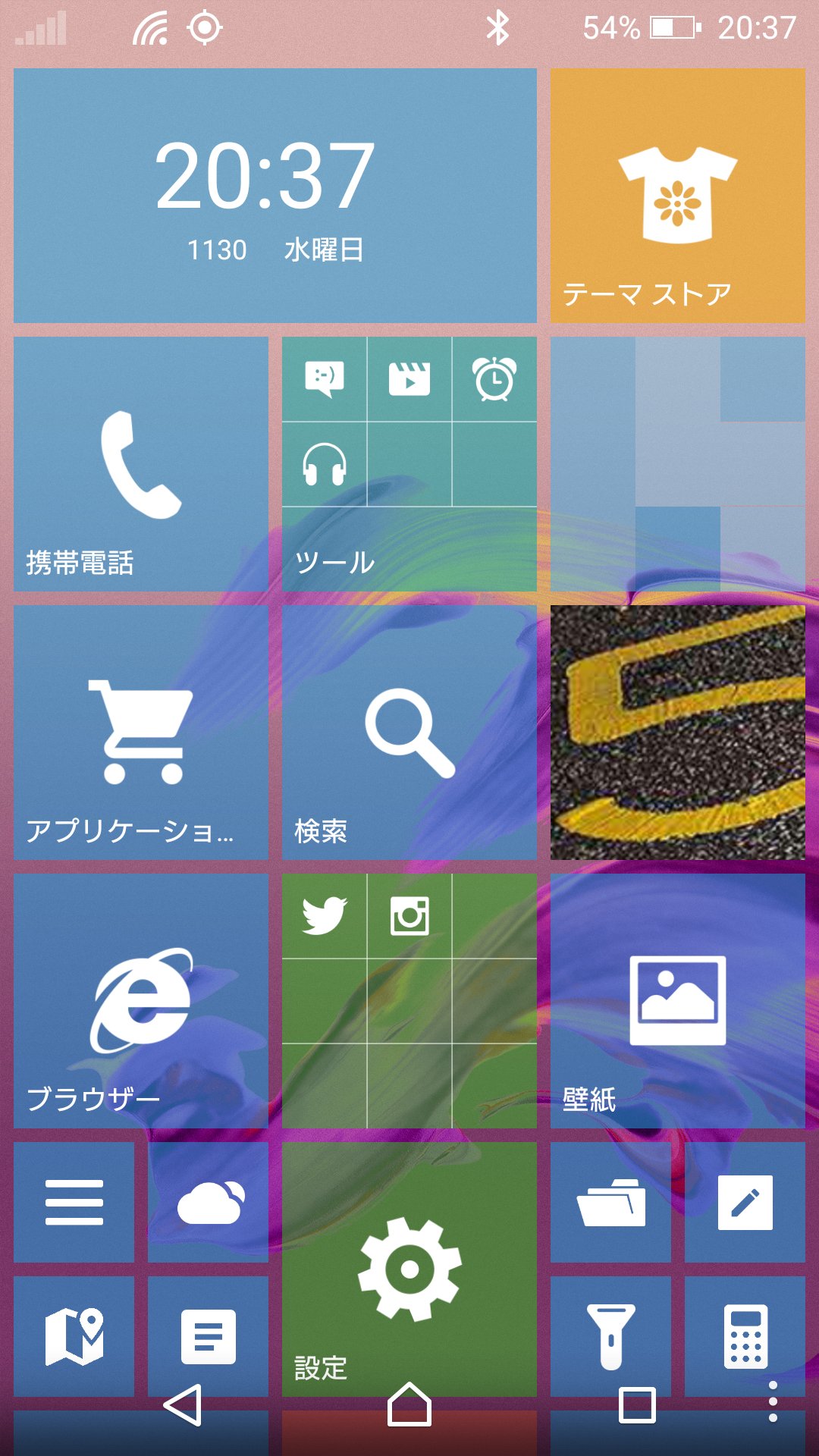Go back using the navigation bar
Screen dimensions: 819x1456
pos(183,1405)
